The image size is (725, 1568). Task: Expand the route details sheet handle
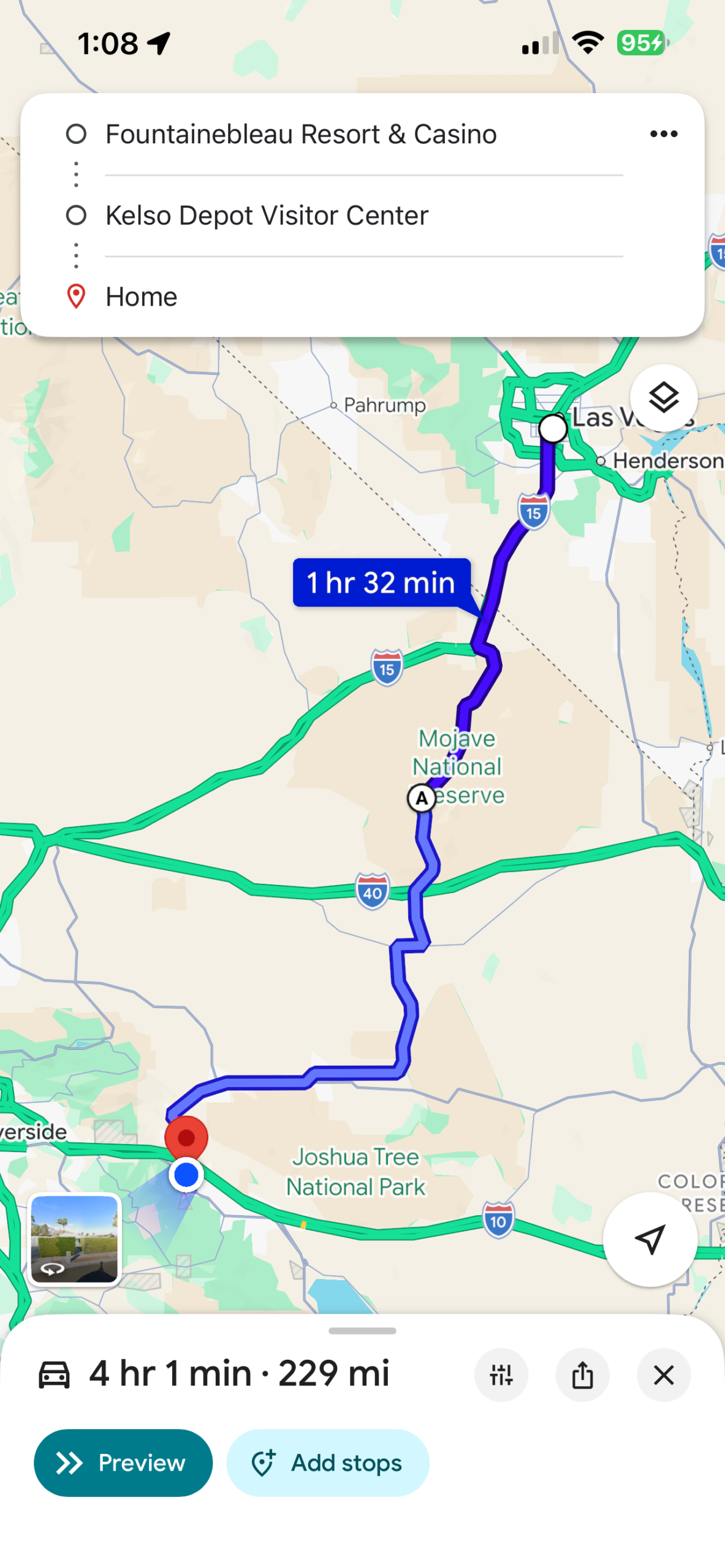[x=362, y=1330]
